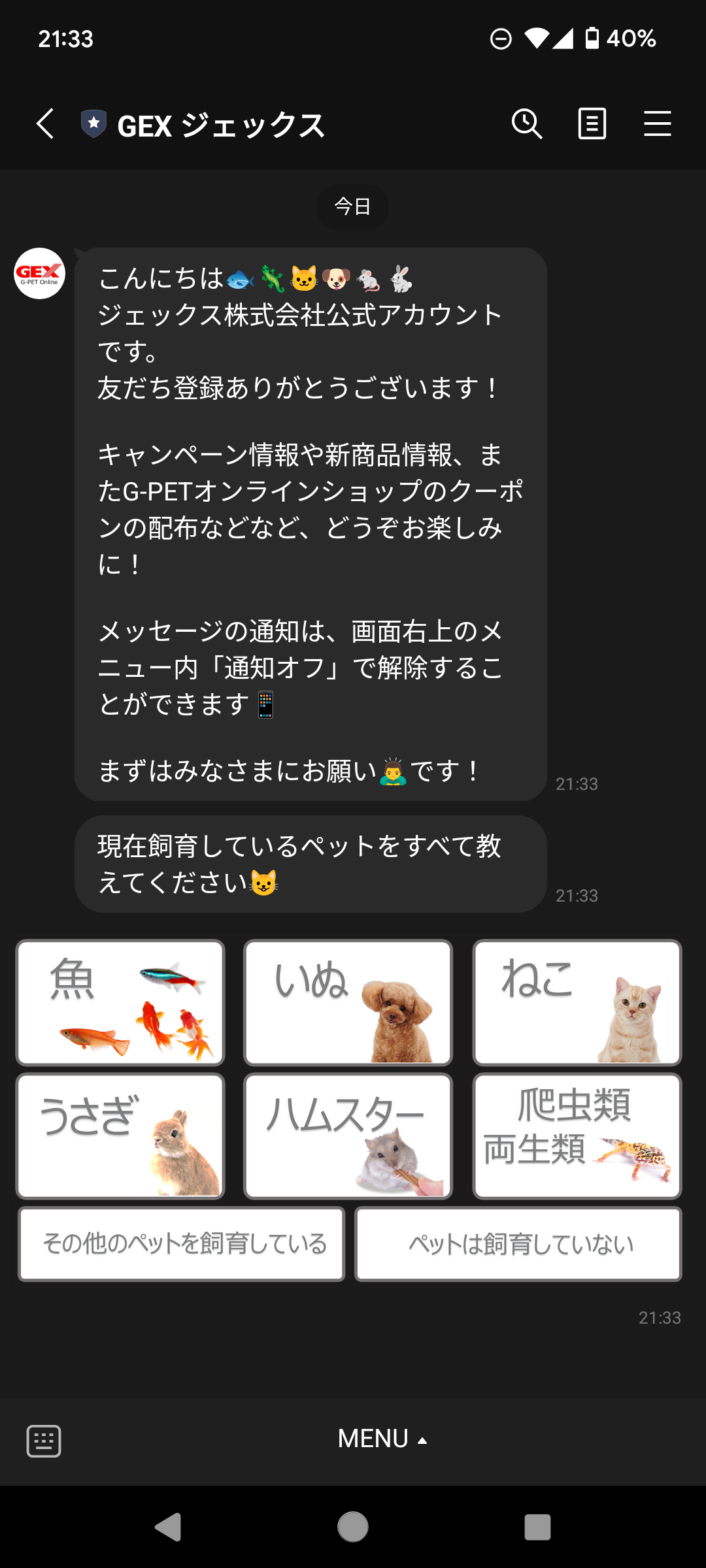Expand the MENU bar
The width and height of the screenshot is (706, 1568).
click(382, 1439)
